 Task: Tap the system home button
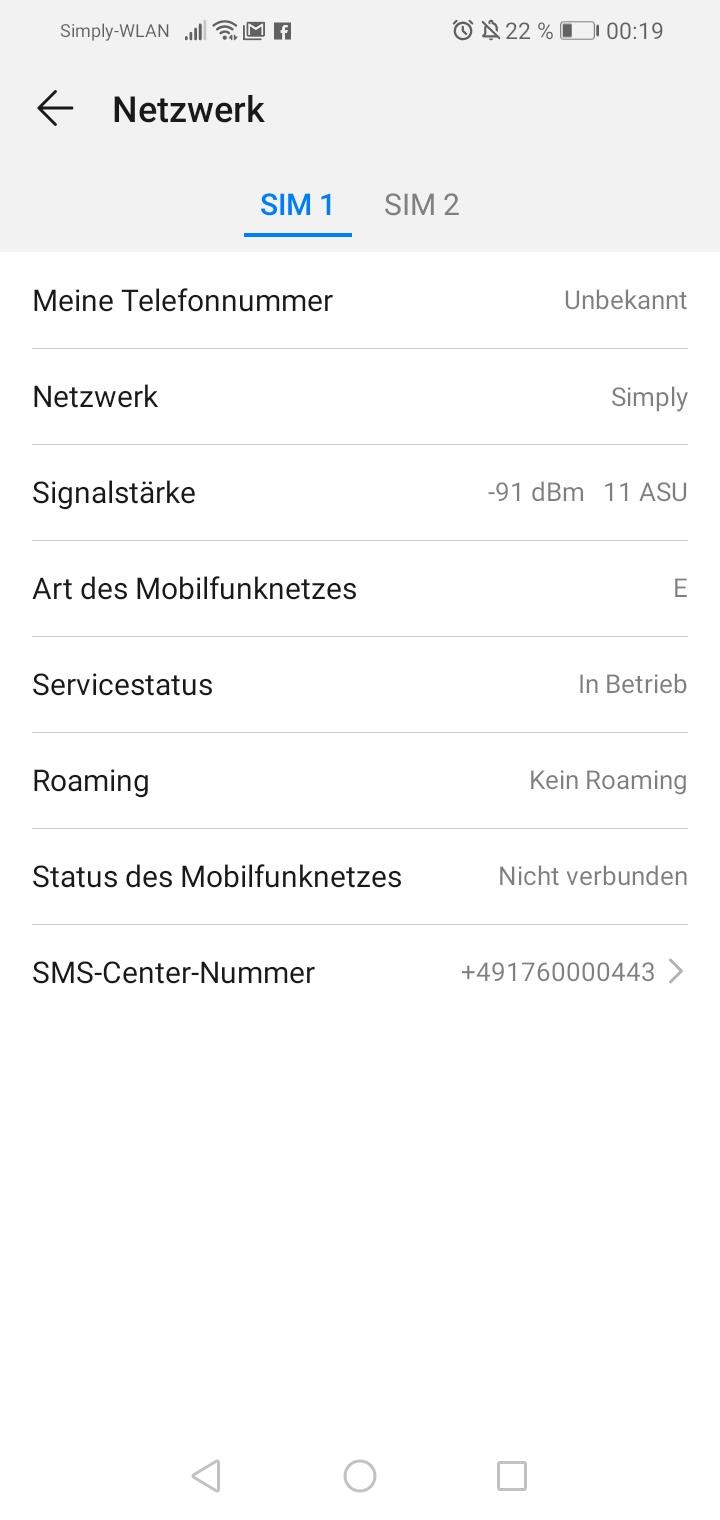[x=360, y=1476]
